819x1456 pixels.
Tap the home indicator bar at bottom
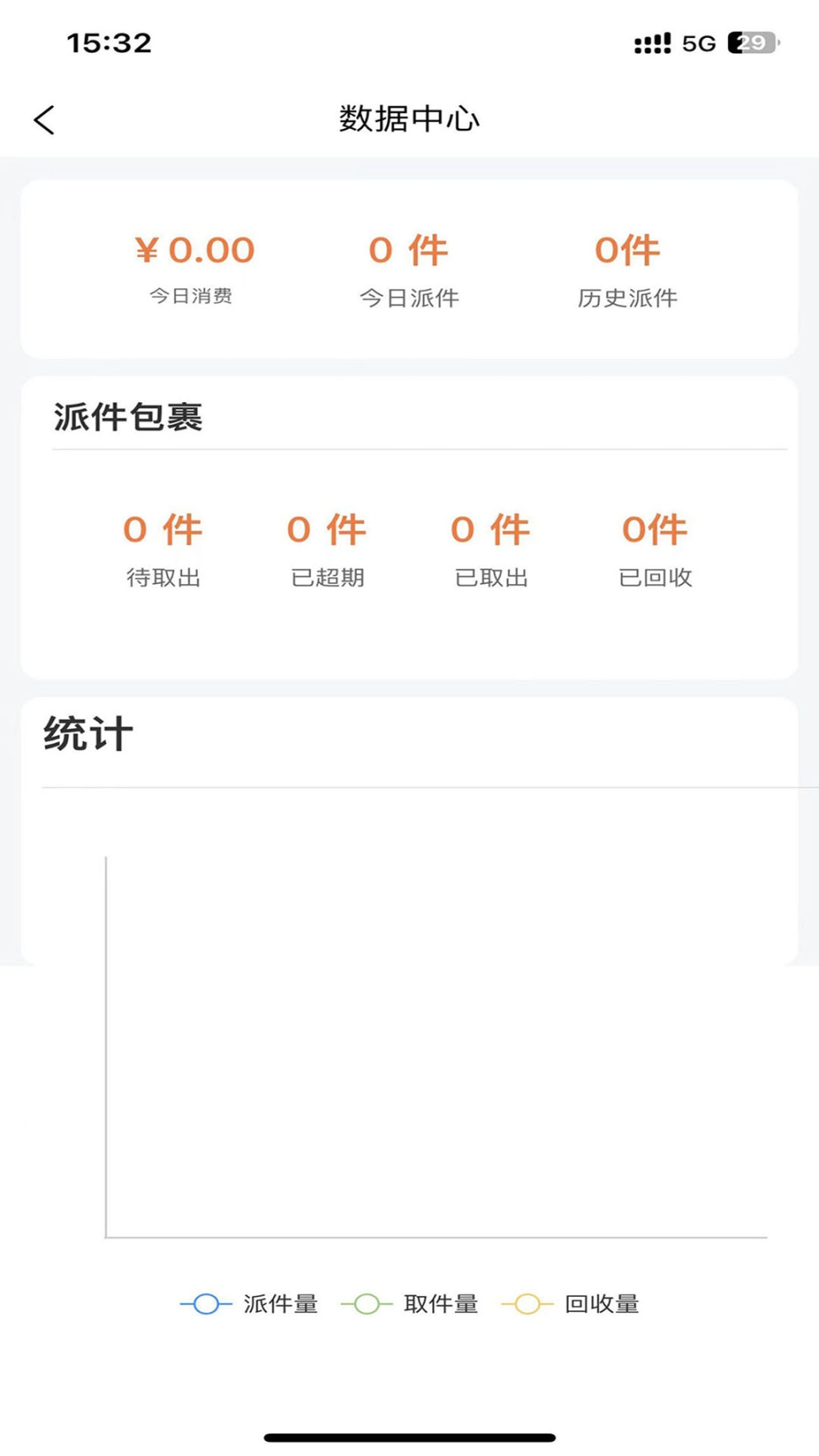coord(409,1435)
